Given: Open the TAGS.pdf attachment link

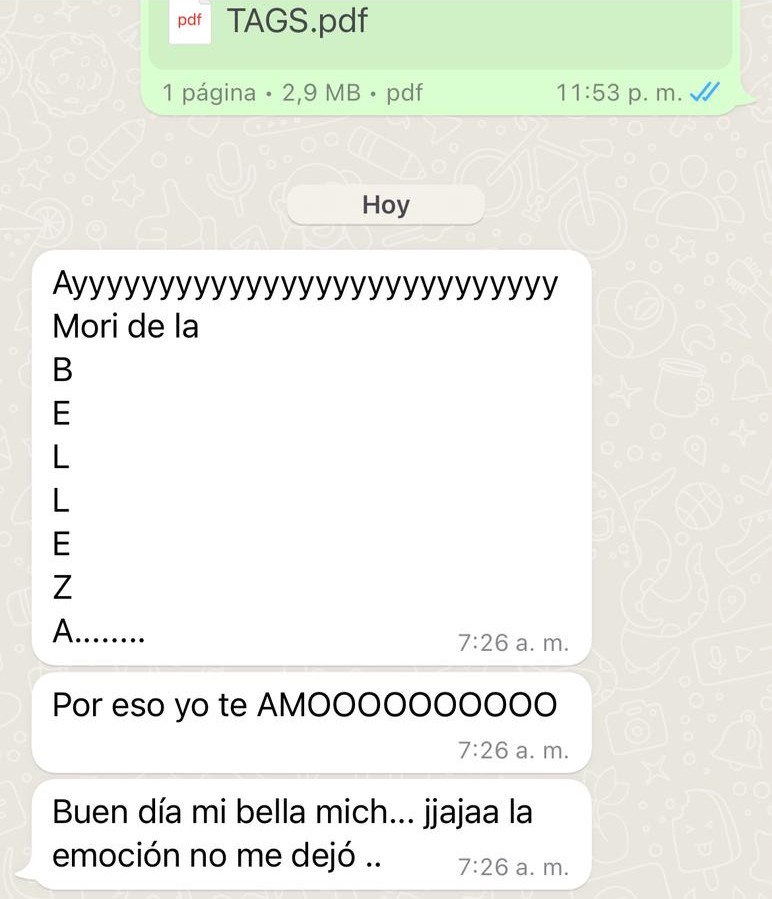Looking at the screenshot, I should point(296,19).
